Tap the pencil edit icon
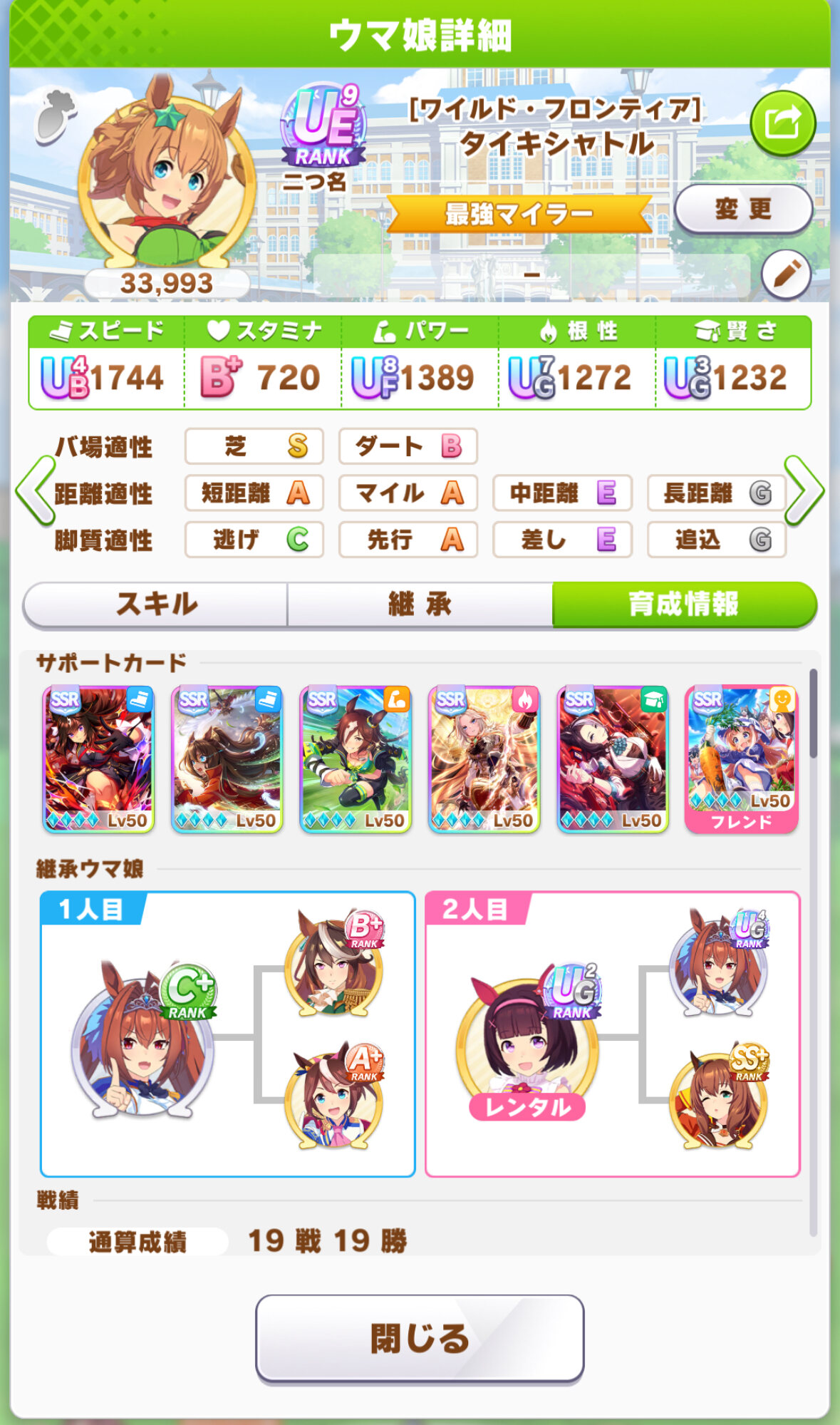The image size is (840, 1425). click(x=786, y=274)
